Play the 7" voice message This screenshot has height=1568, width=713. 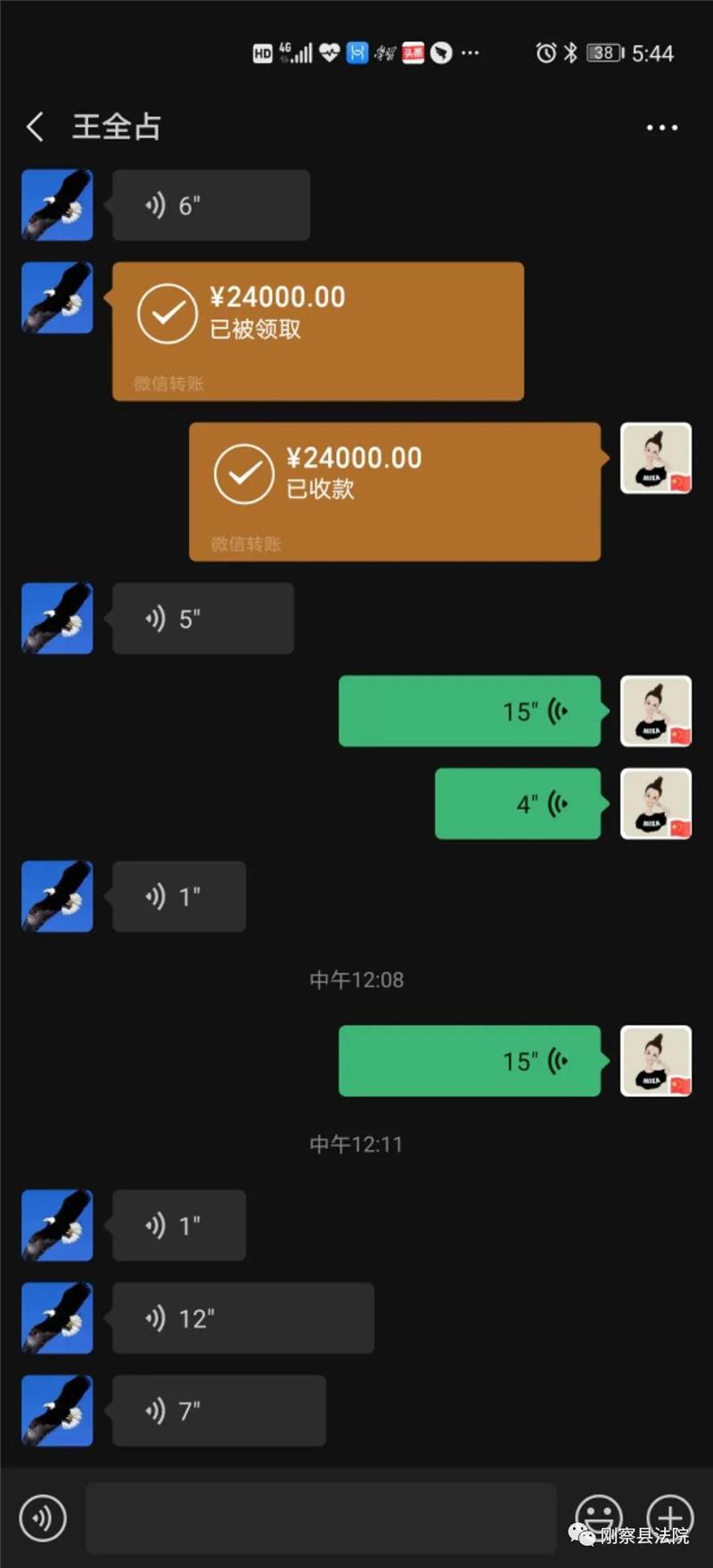219,1410
